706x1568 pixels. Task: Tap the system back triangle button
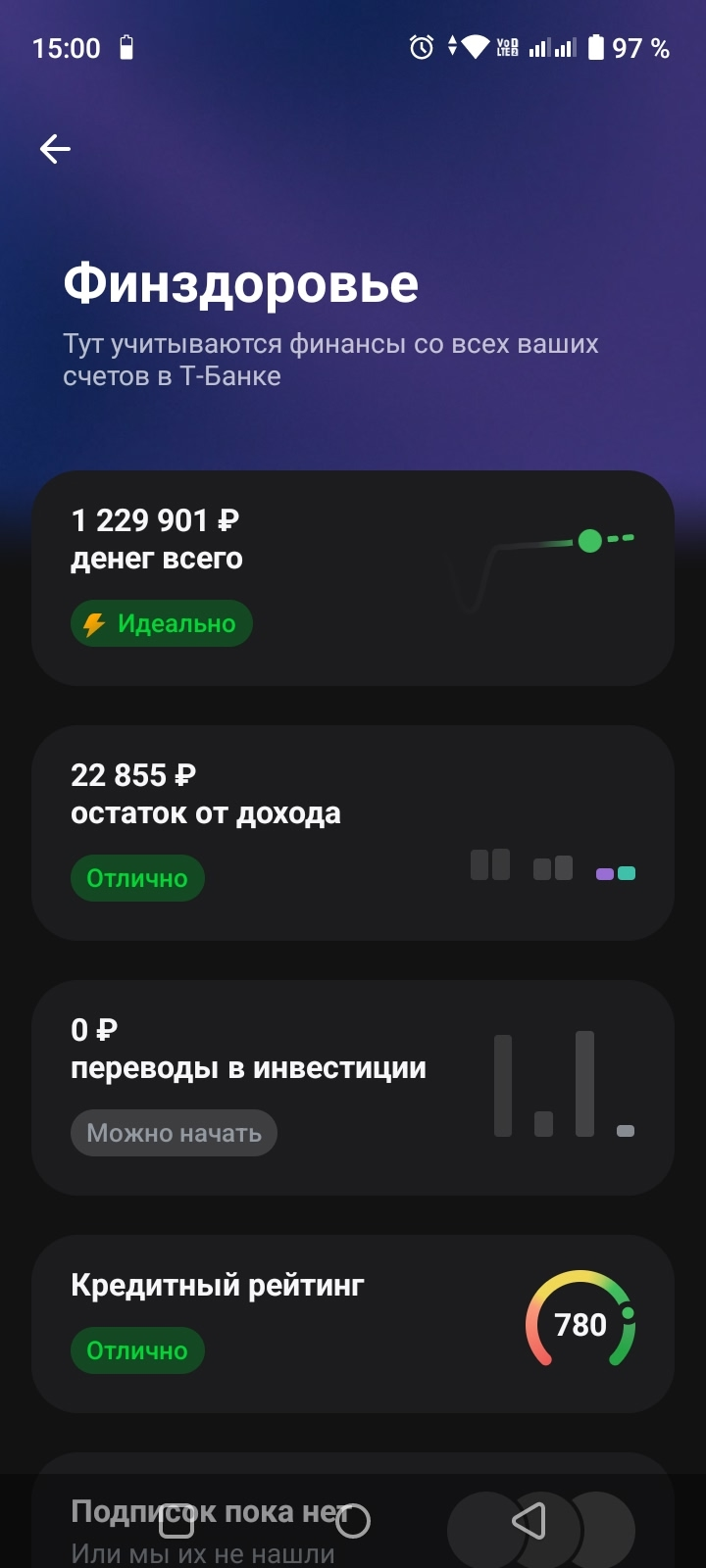529,1521
